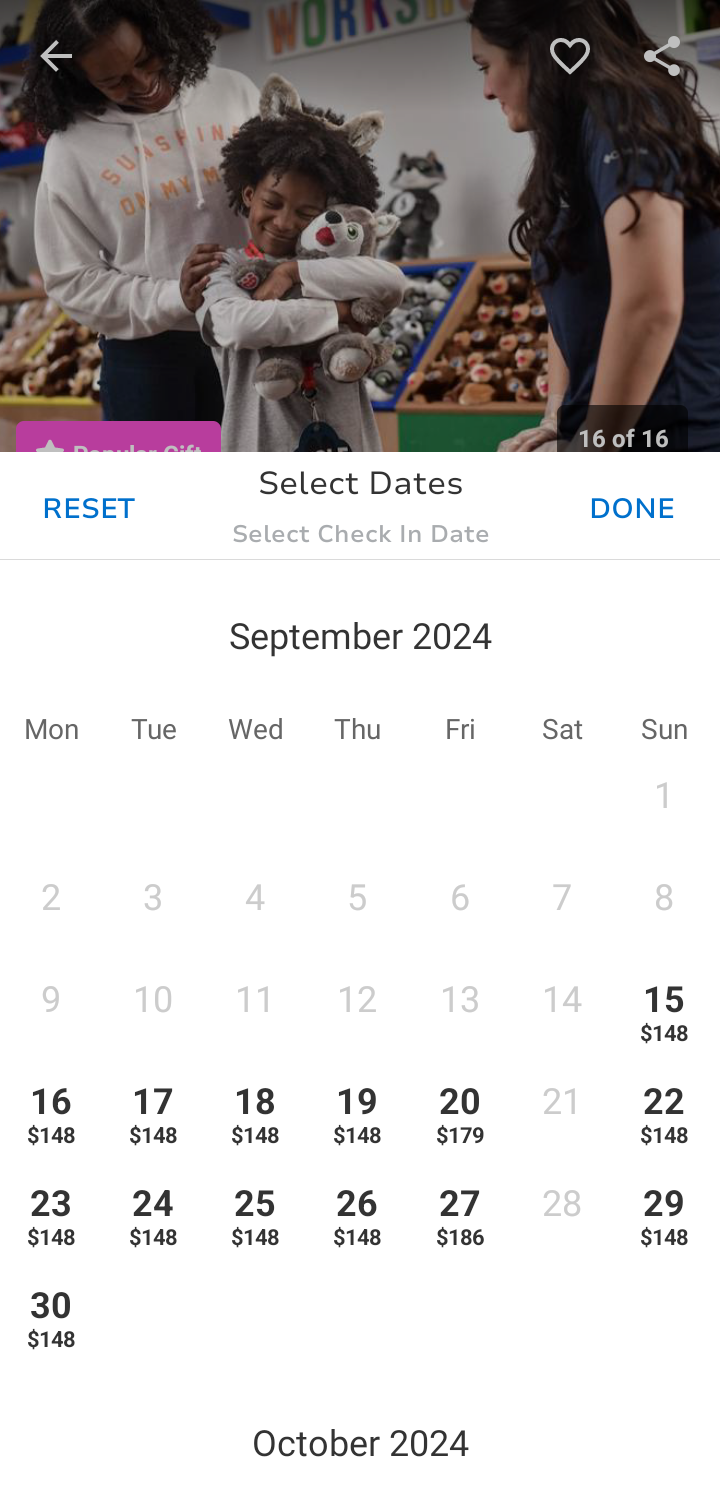Pick Sunday September 22
Image resolution: width=720 pixels, height=1507 pixels.
pos(664,1114)
